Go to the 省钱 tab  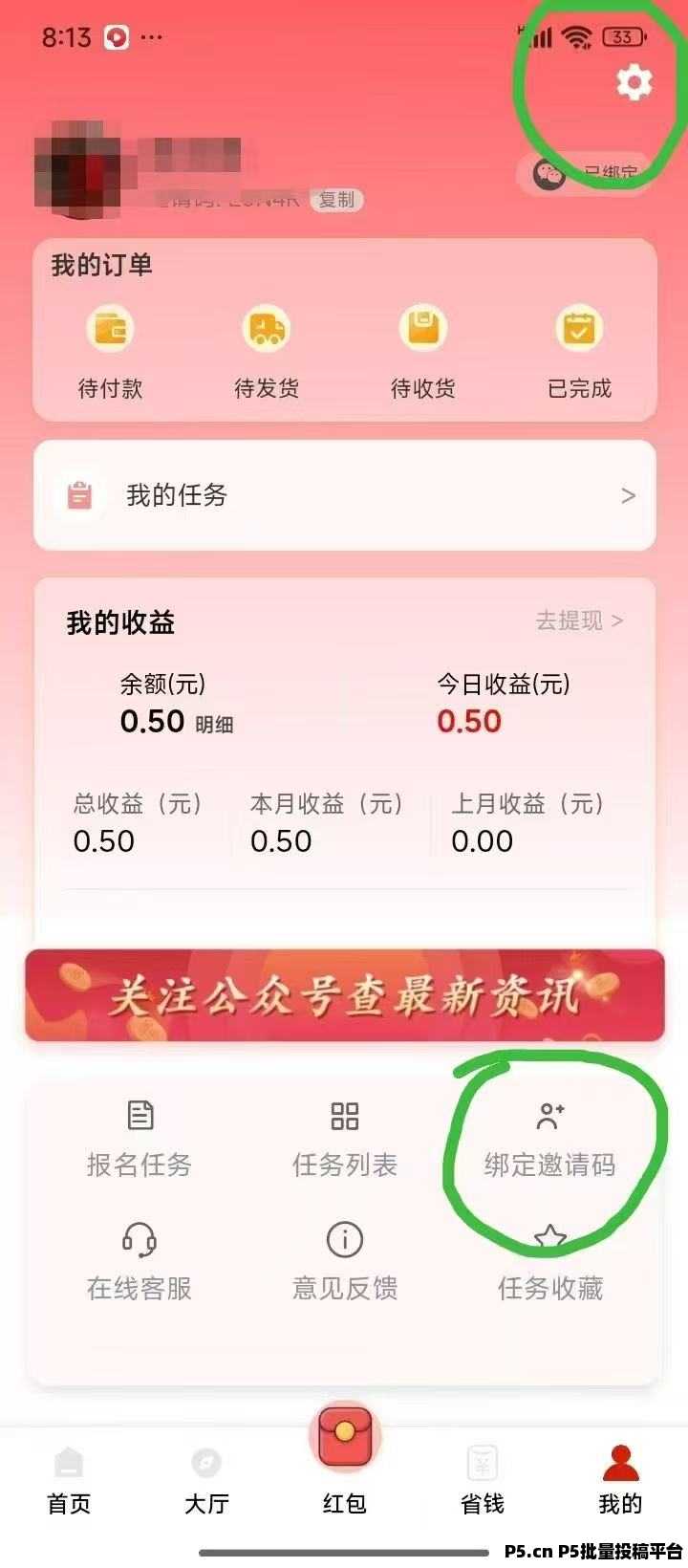point(483,1480)
